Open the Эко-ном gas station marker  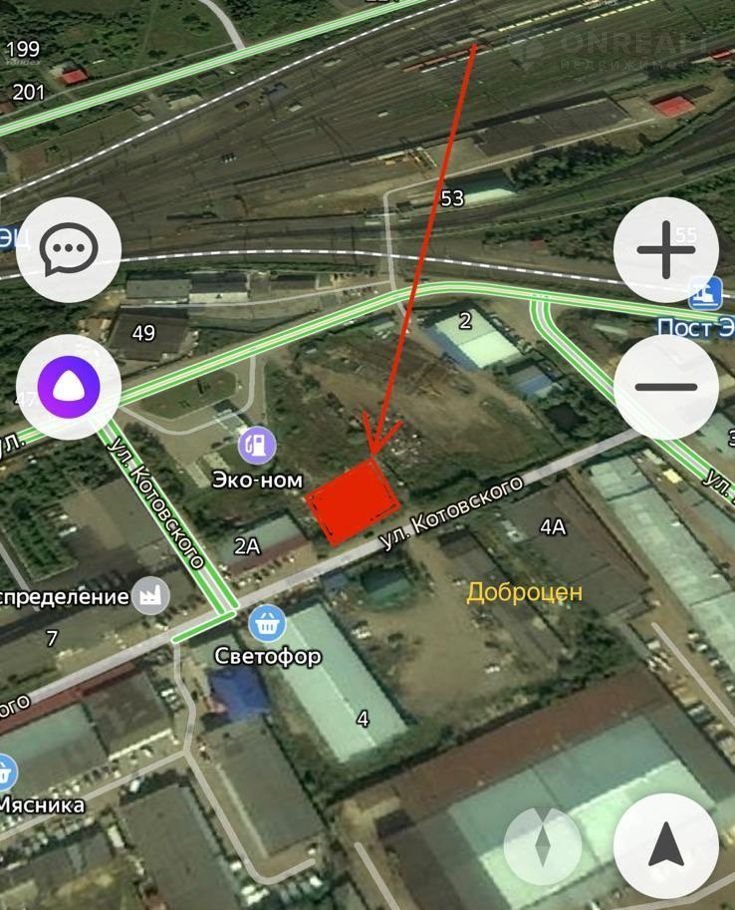tap(258, 441)
